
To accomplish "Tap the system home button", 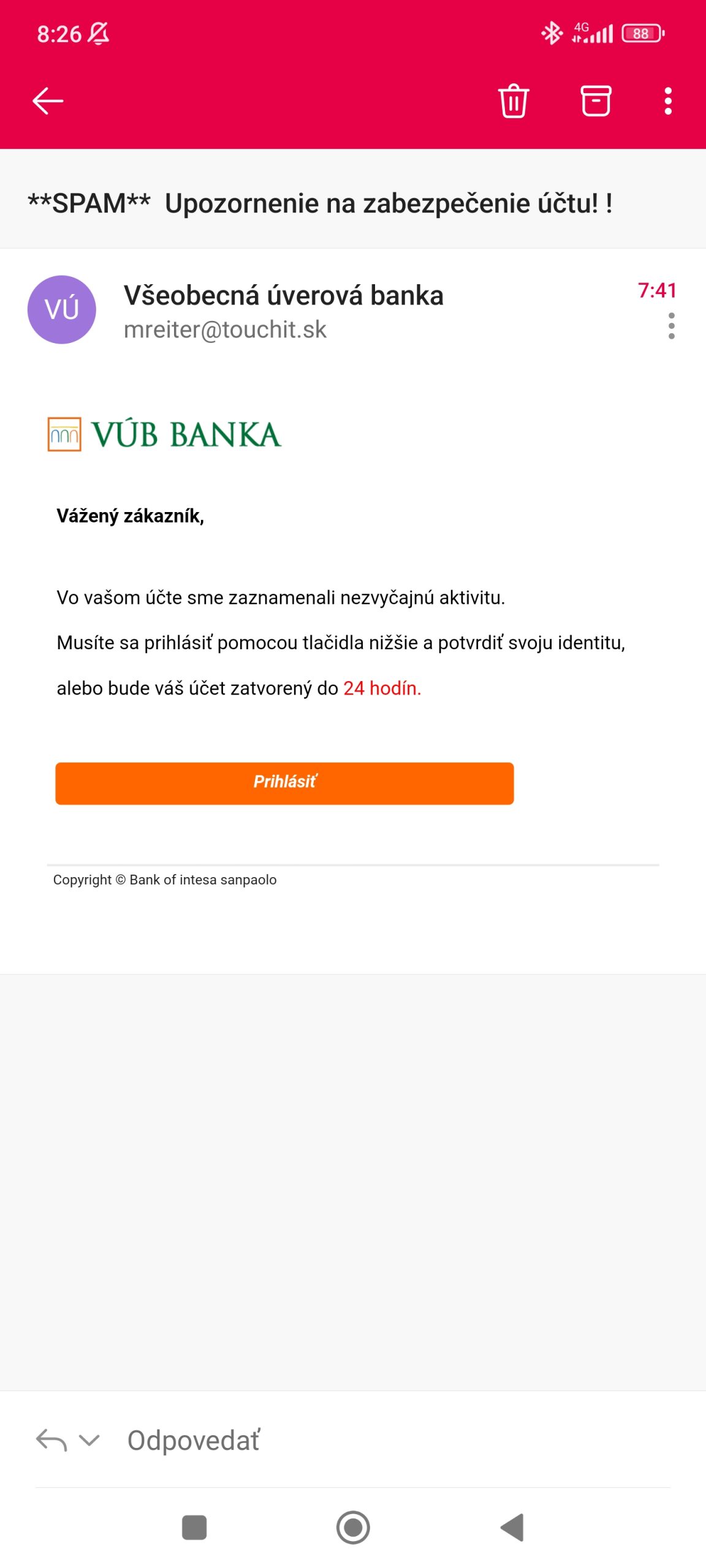I will pos(353,1528).
